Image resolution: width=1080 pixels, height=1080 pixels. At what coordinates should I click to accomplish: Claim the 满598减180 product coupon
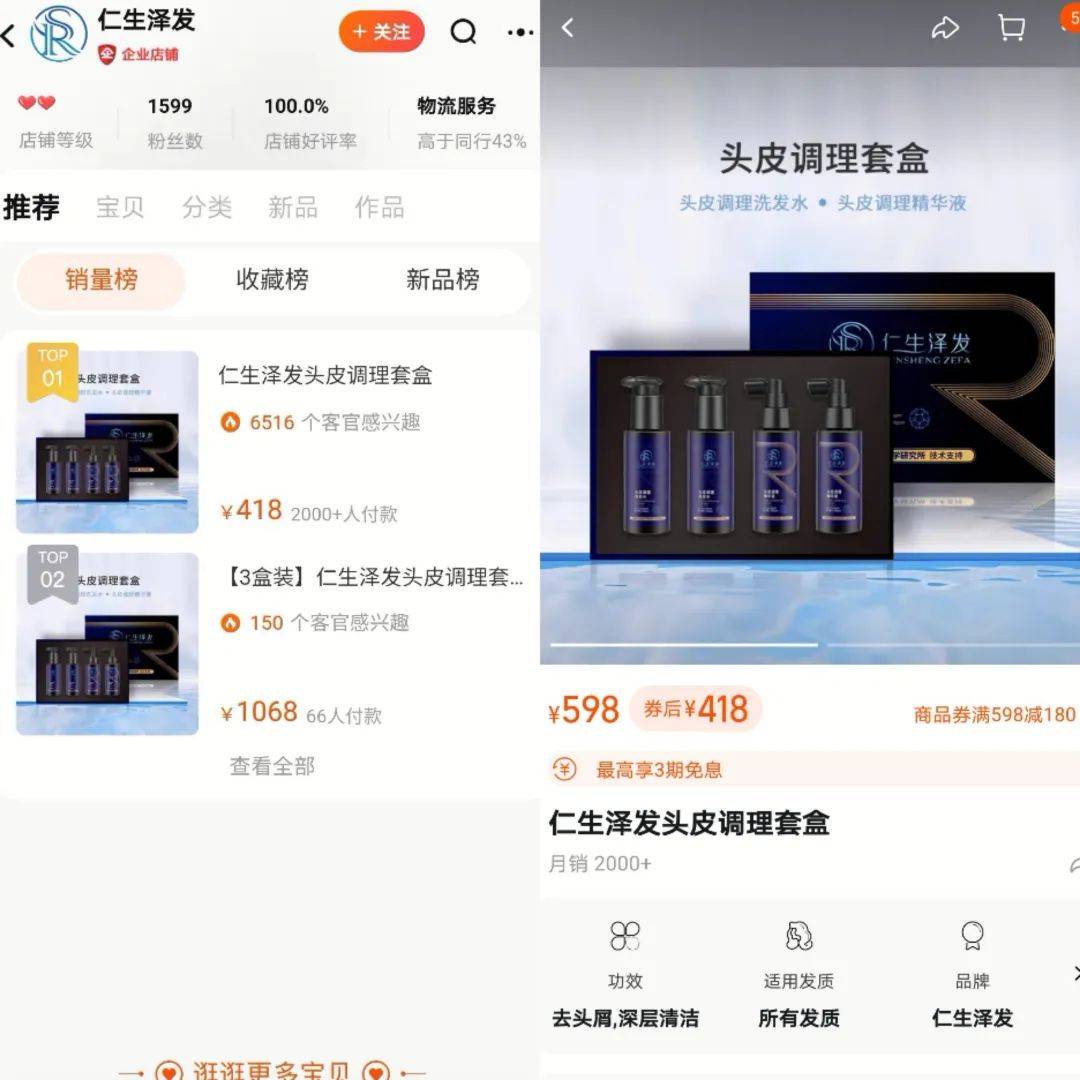[x=994, y=714]
